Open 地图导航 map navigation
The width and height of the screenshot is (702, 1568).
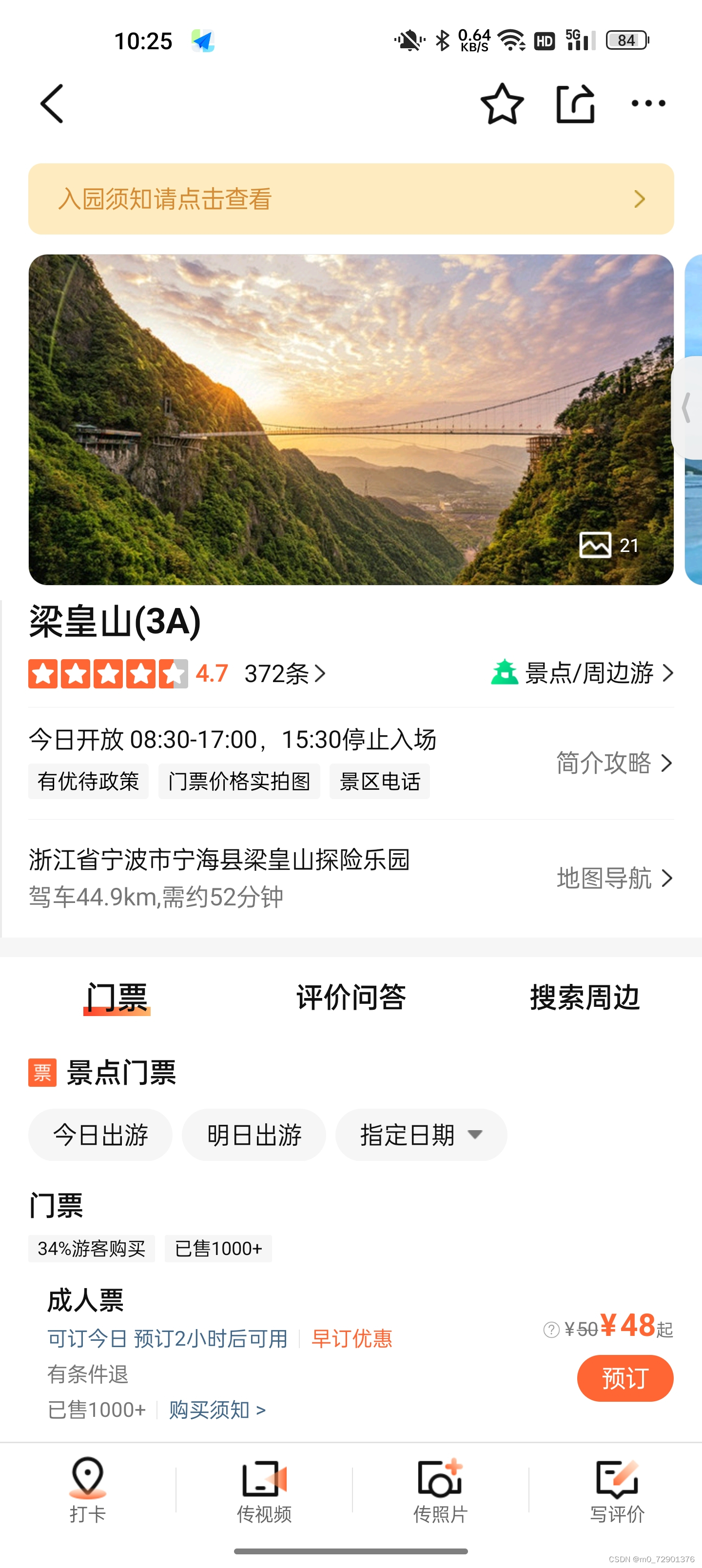point(614,878)
